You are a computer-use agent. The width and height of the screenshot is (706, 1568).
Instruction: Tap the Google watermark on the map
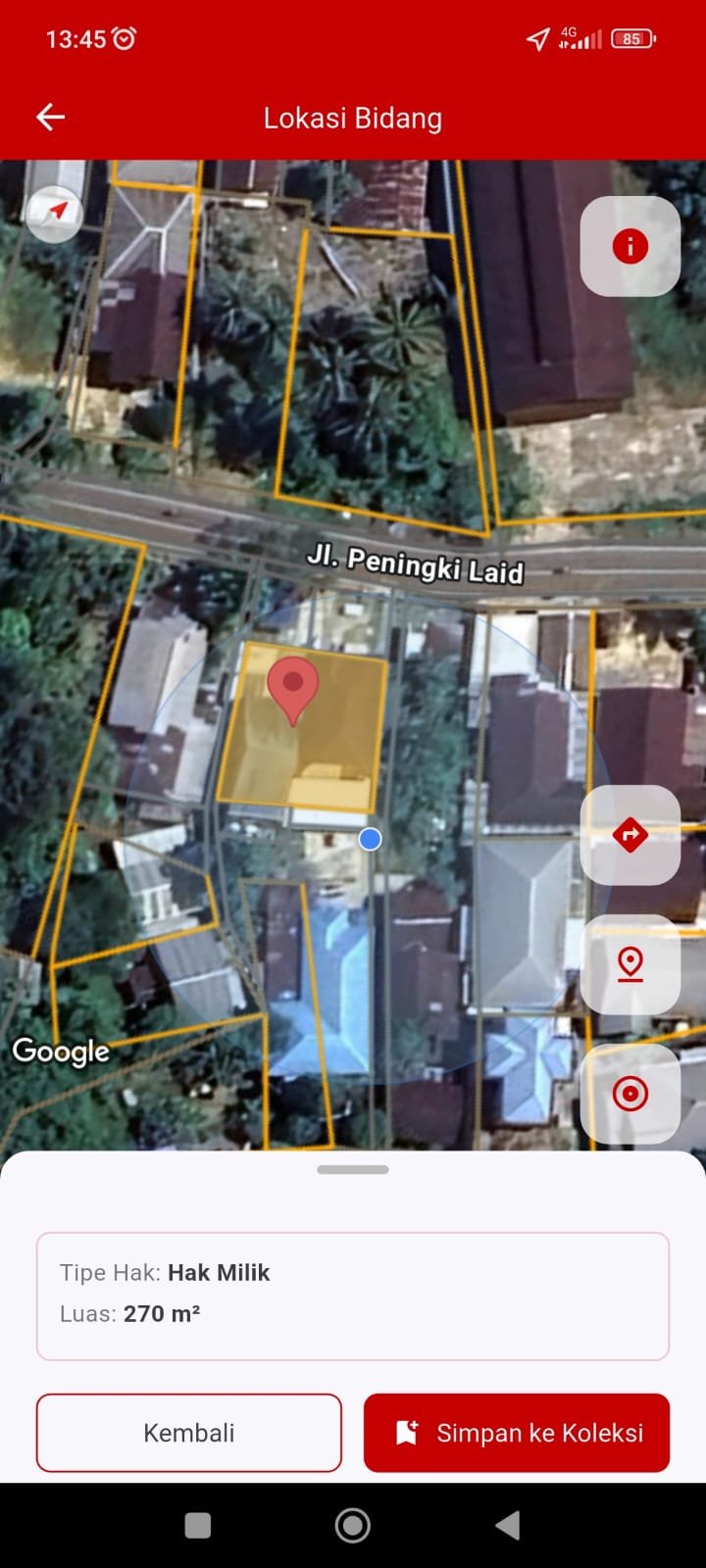[x=61, y=1051]
